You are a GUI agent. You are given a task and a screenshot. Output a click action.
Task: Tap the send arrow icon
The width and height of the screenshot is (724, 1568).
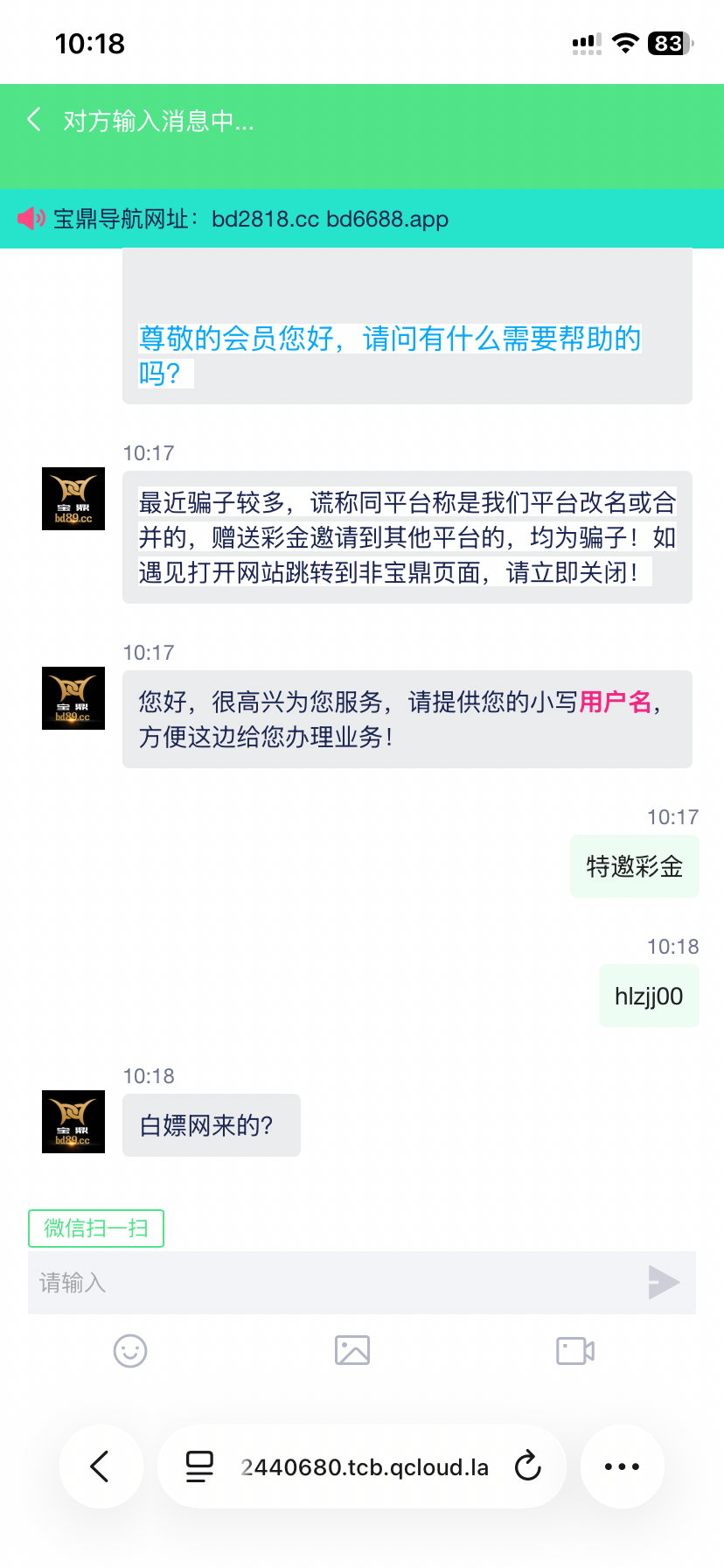tap(663, 1282)
